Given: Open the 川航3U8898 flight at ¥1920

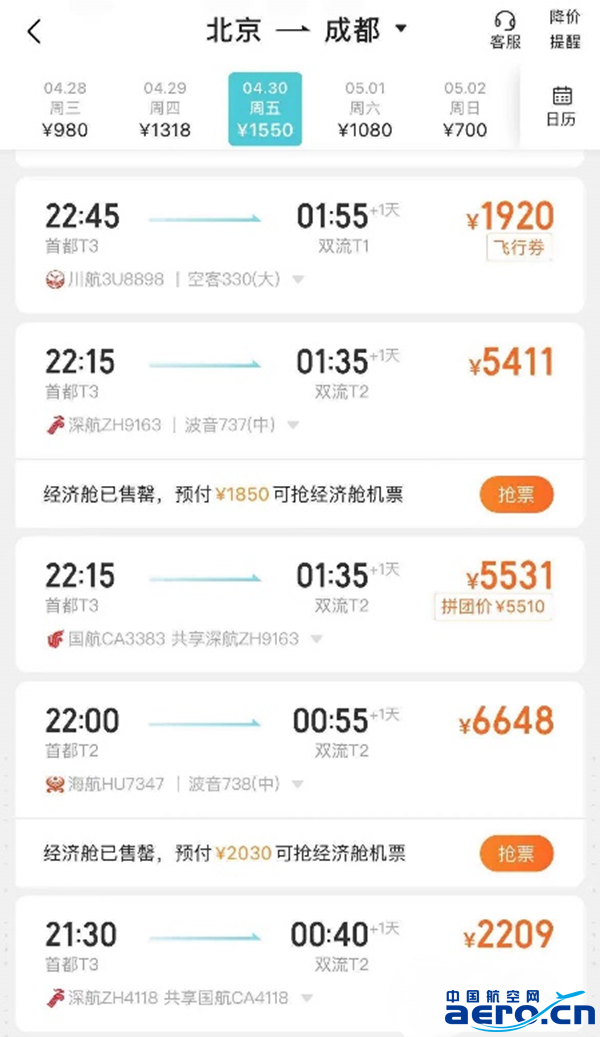Looking at the screenshot, I should pos(300,245).
